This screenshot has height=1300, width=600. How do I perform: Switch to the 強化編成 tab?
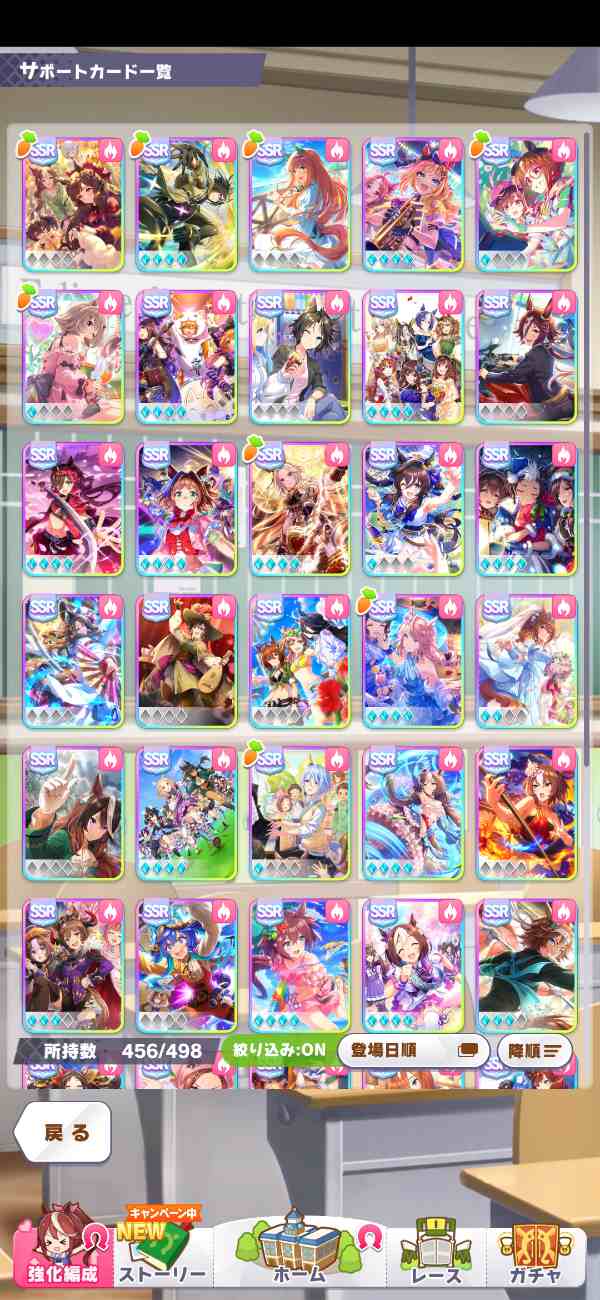[x=60, y=1250]
